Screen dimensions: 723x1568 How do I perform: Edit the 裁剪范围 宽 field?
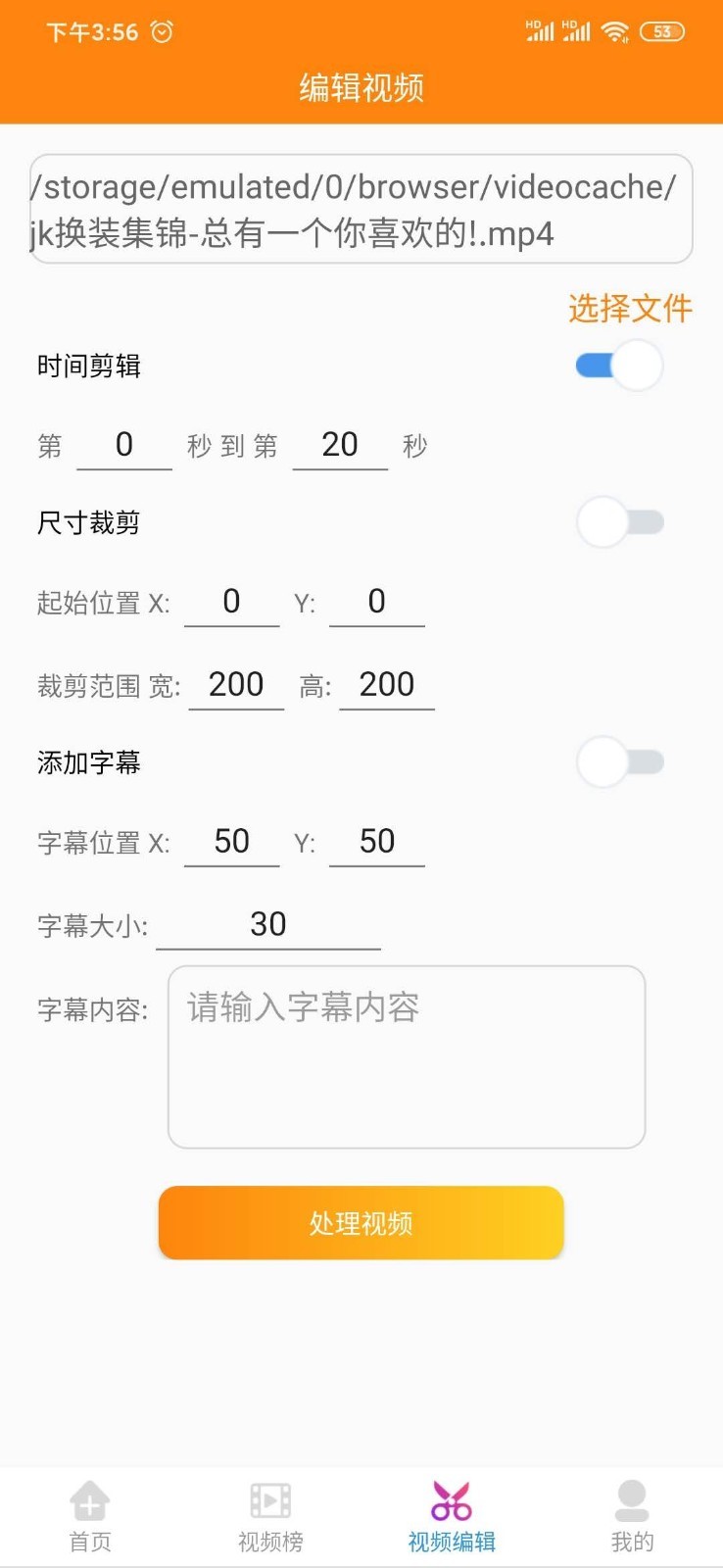236,685
